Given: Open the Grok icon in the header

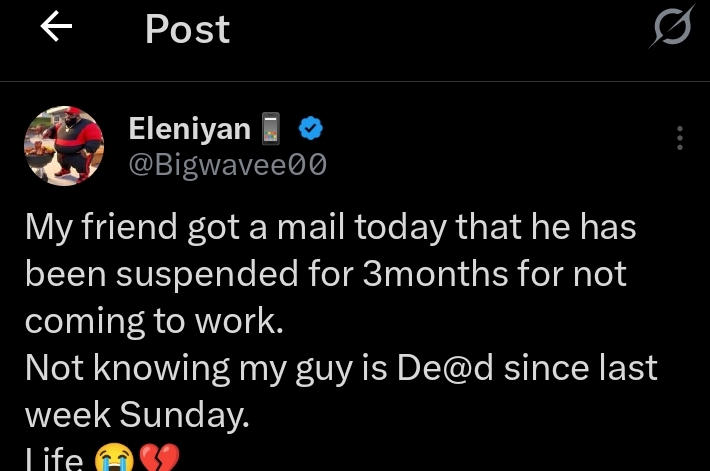Looking at the screenshot, I should 670,30.
